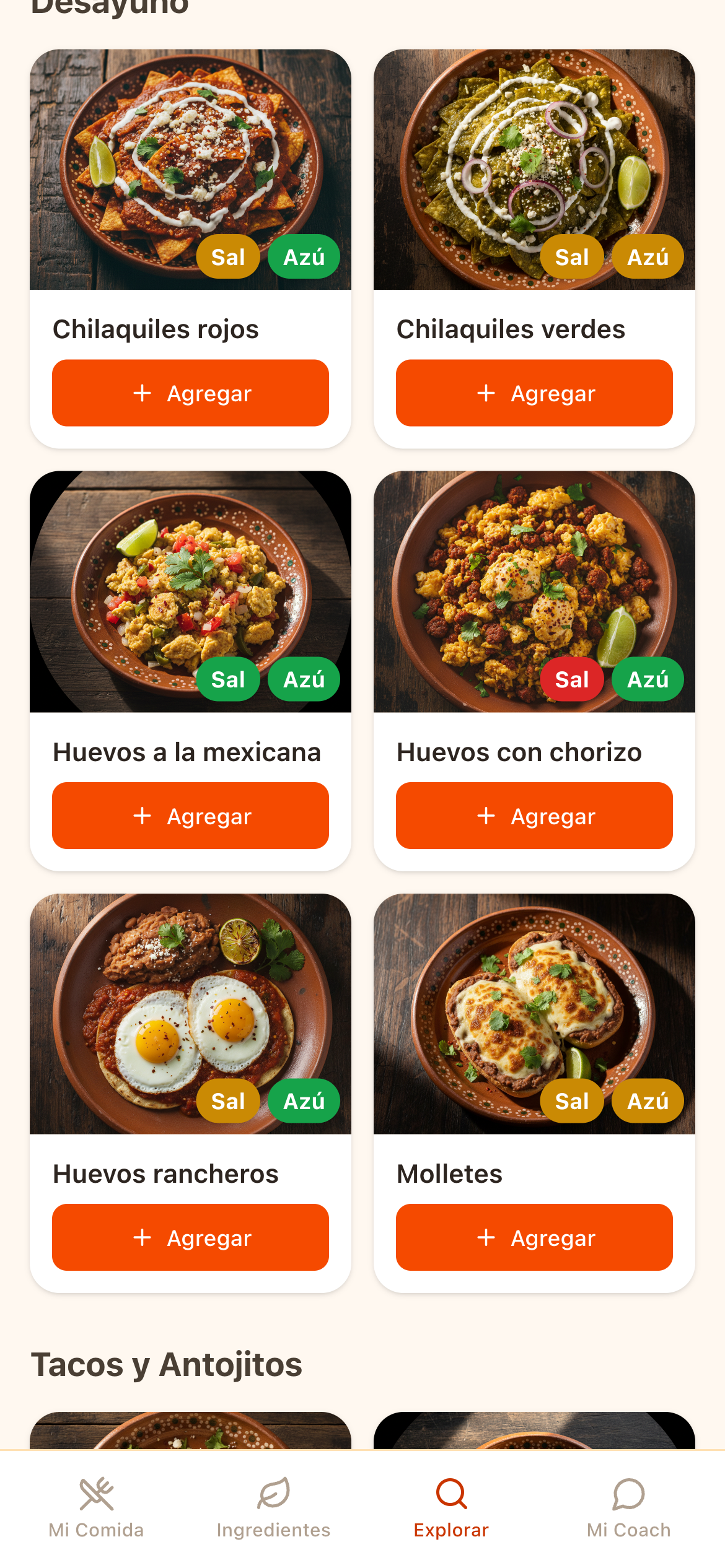Toggle the Sal badge on Huevos rancheros
This screenshot has width=725, height=1568.
point(228,1101)
